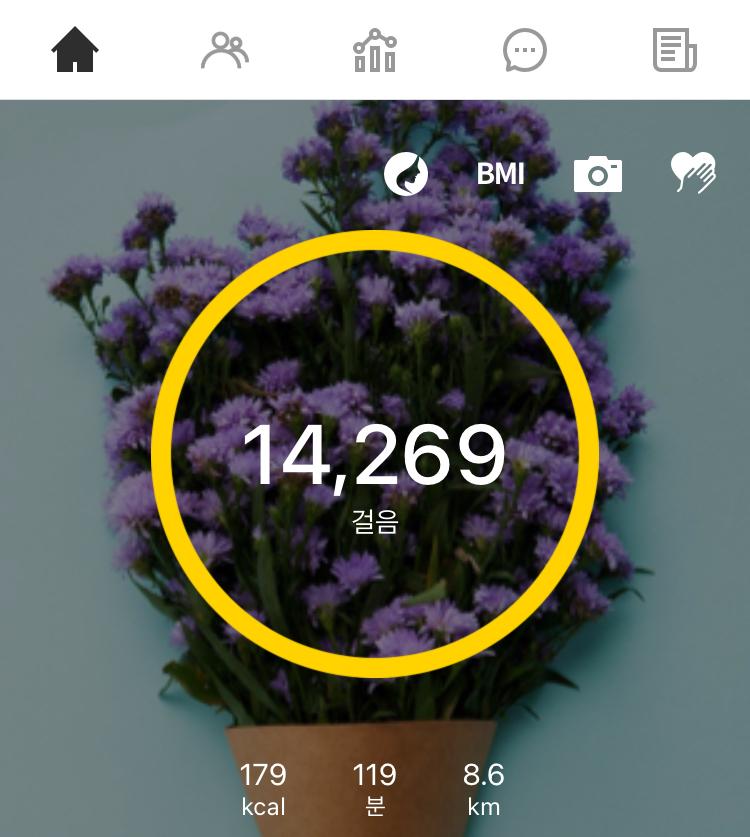Open the news feed tab

(x=675, y=50)
